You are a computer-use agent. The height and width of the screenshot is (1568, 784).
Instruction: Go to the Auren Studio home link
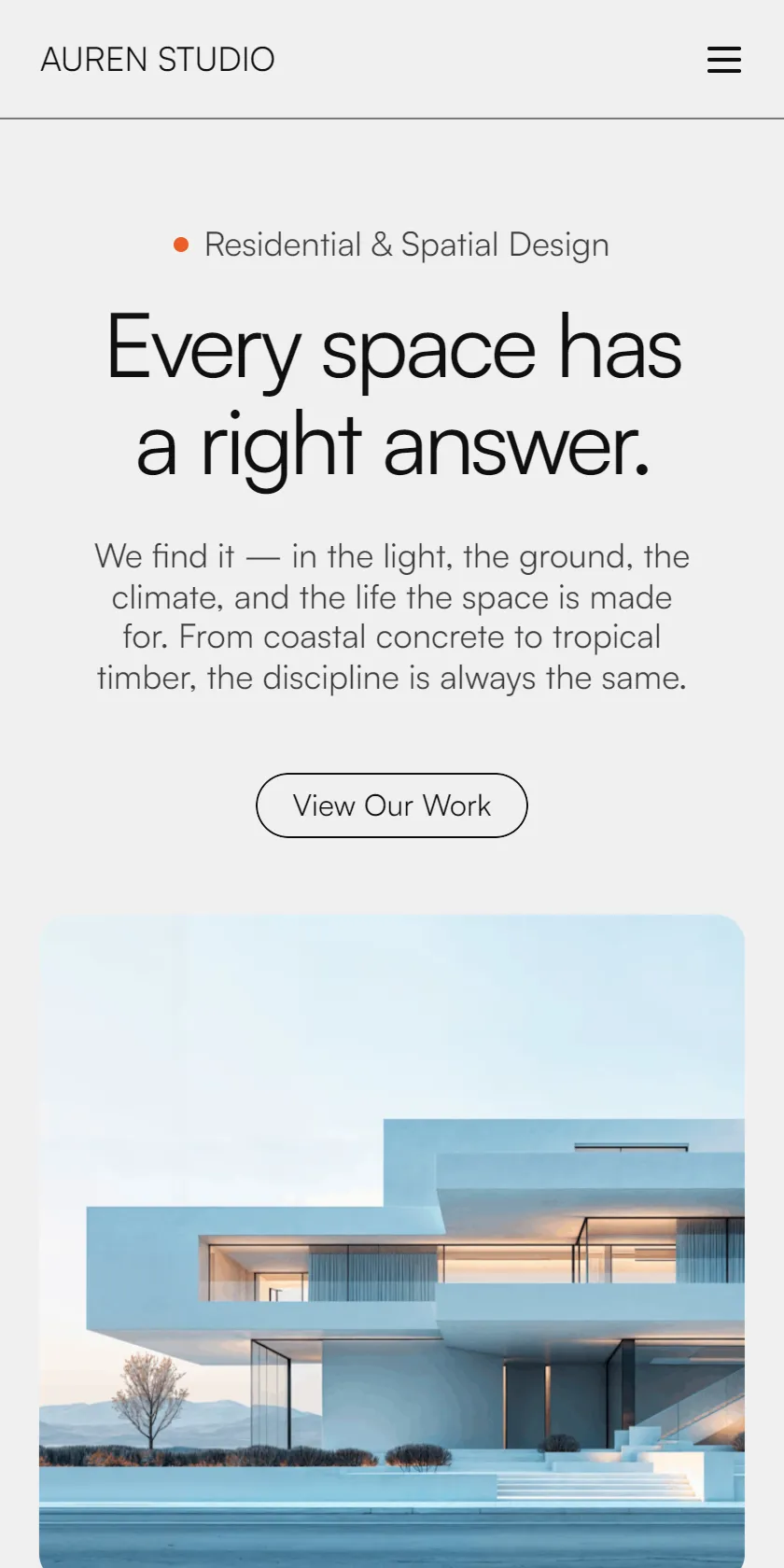[x=158, y=60]
